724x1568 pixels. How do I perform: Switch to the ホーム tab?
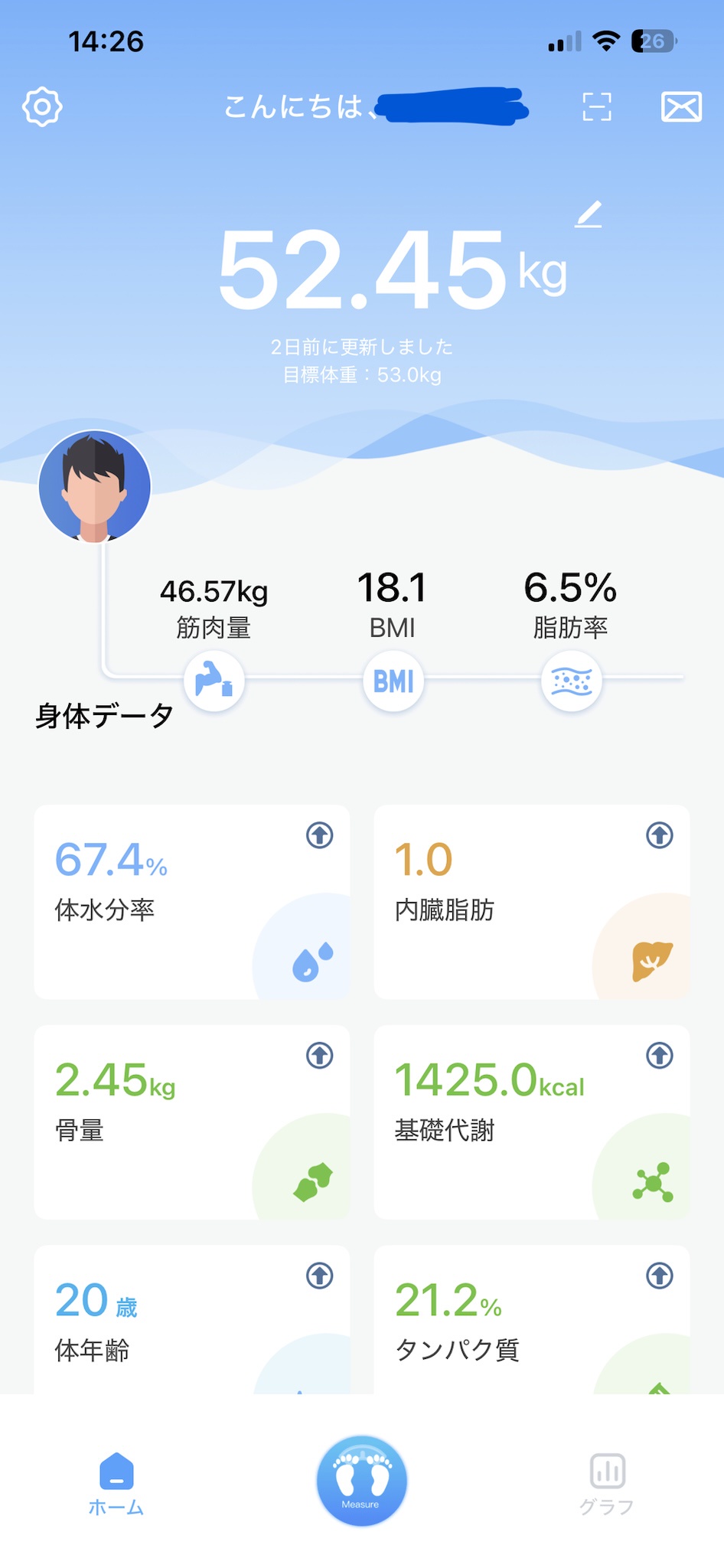pyautogui.click(x=116, y=1485)
